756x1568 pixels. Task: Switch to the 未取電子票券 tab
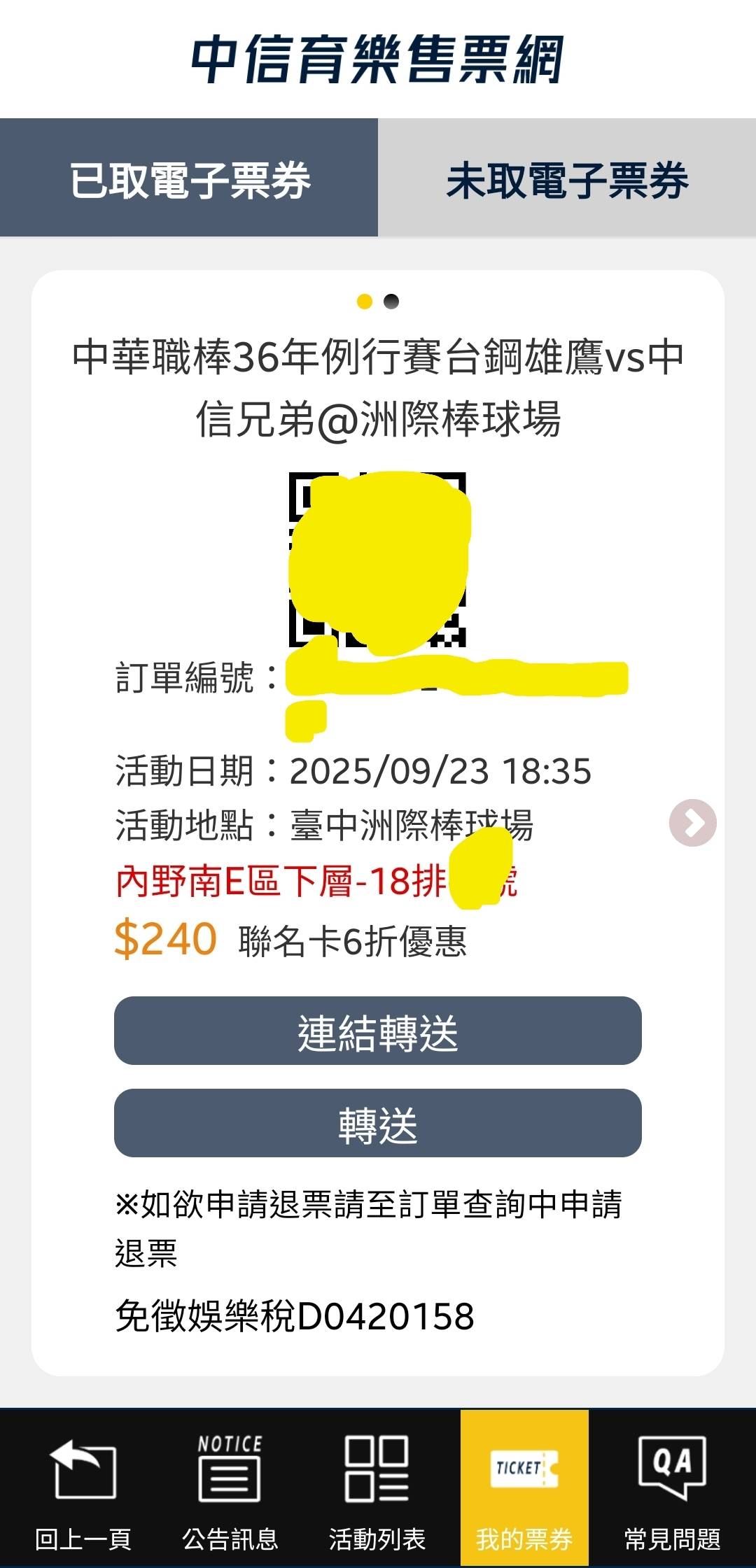point(567,179)
